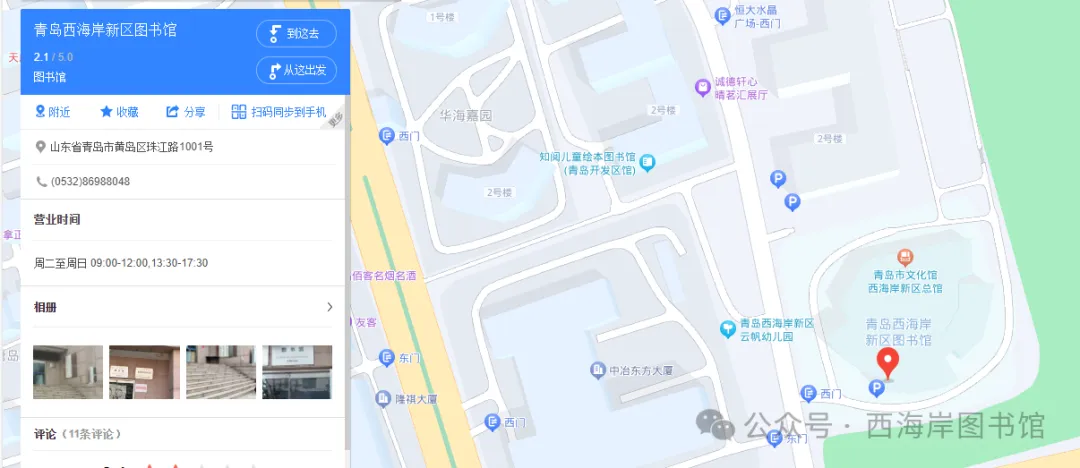
Task: Select 诚德轩心晴茗汇展厅 on the map
Action: coord(703,88)
